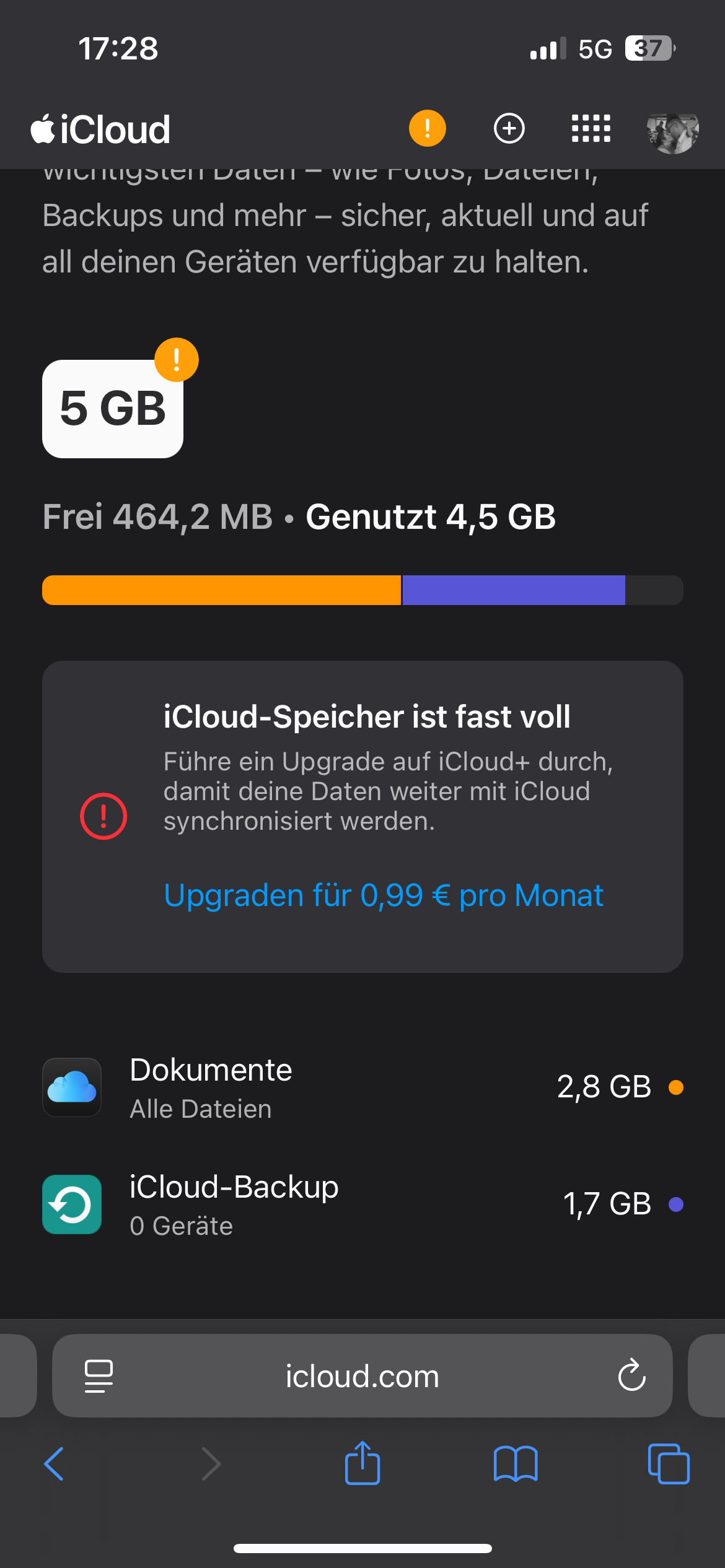Image resolution: width=725 pixels, height=1568 pixels.
Task: Tap the plus create icon
Action: pos(509,128)
